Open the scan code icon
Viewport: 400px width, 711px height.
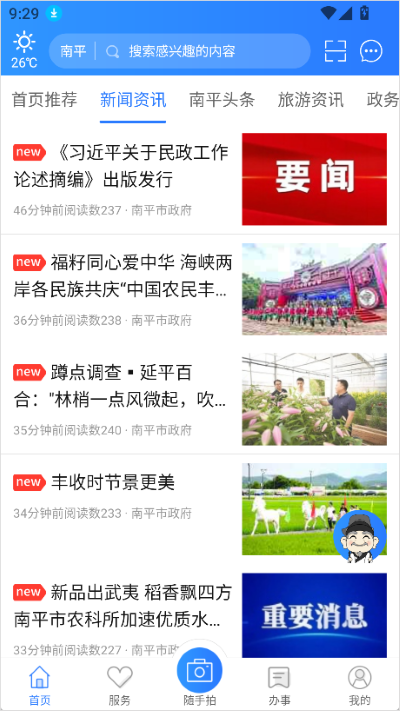tap(336, 51)
